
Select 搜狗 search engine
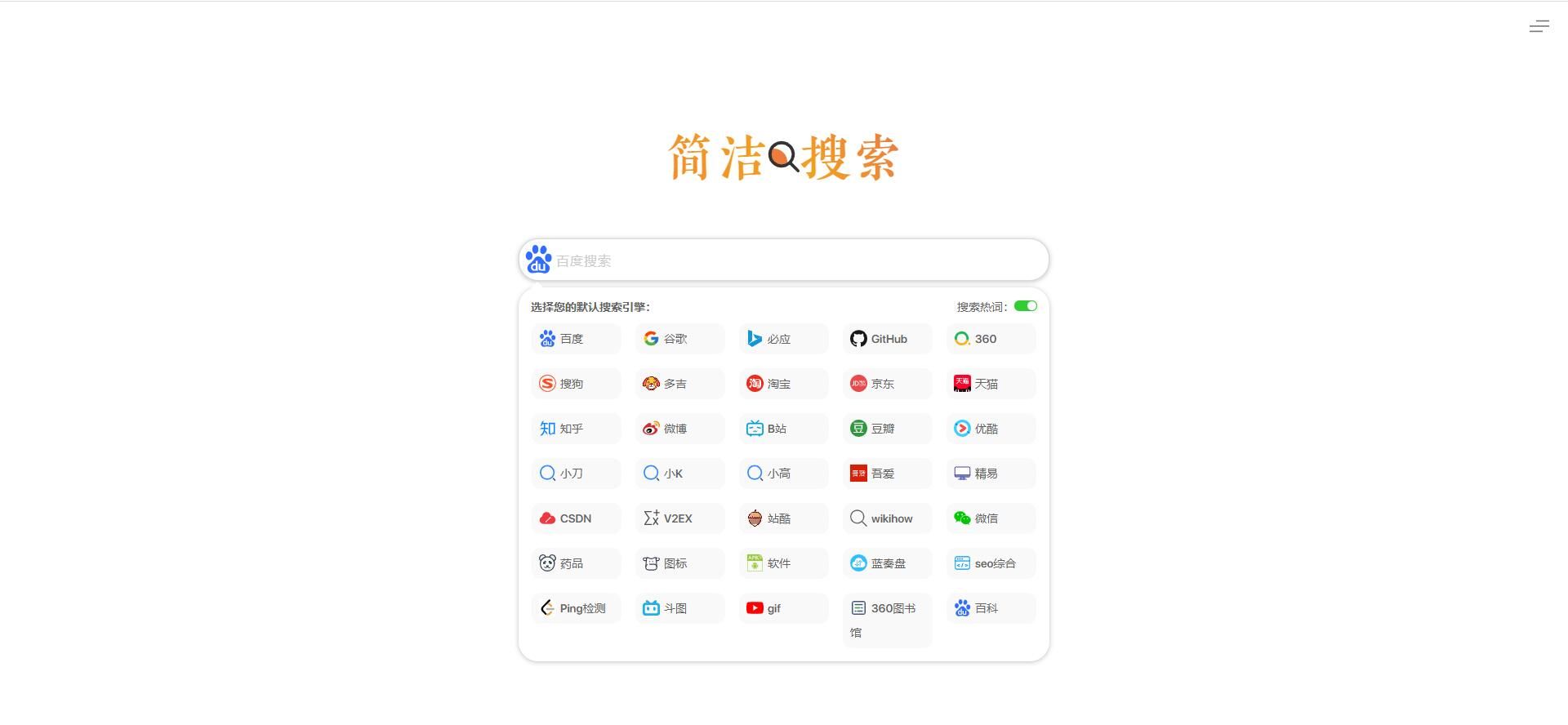(x=576, y=384)
